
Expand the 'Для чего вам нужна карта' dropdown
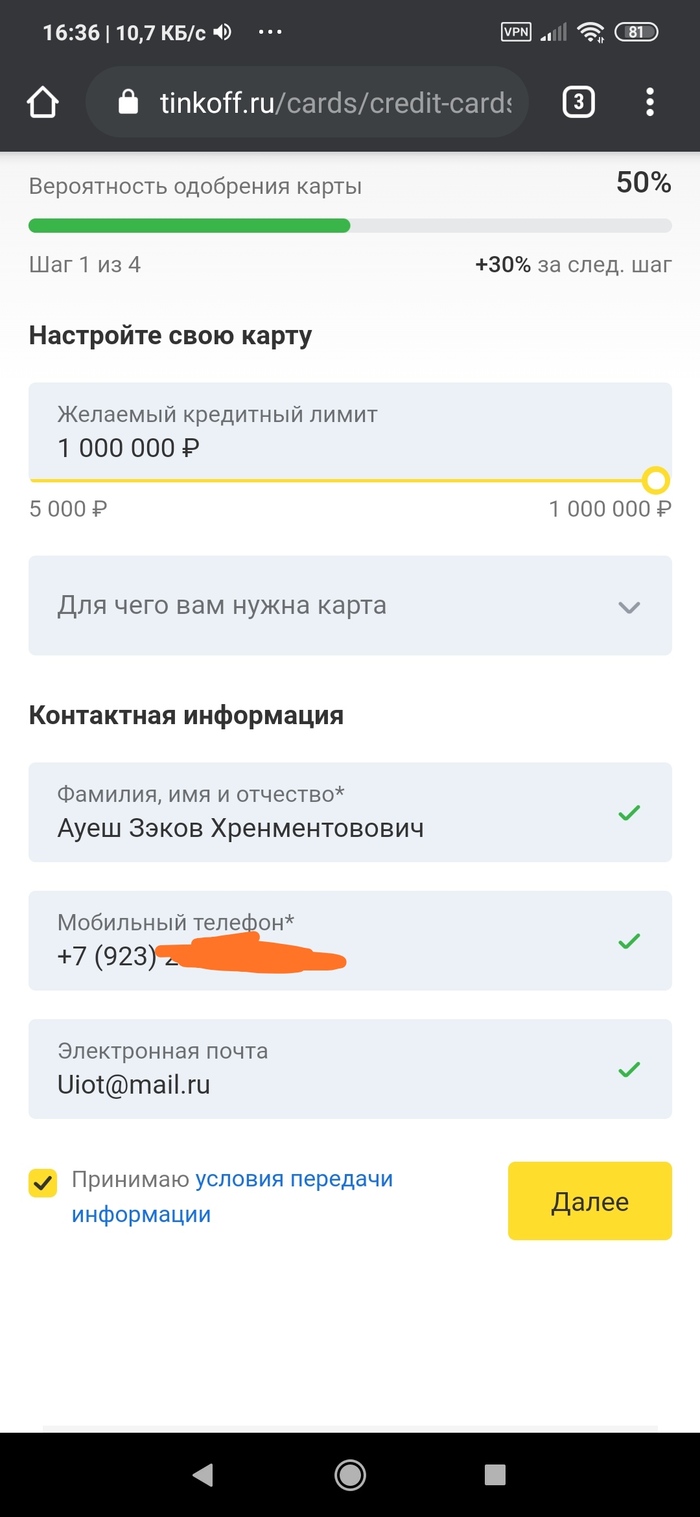point(350,606)
